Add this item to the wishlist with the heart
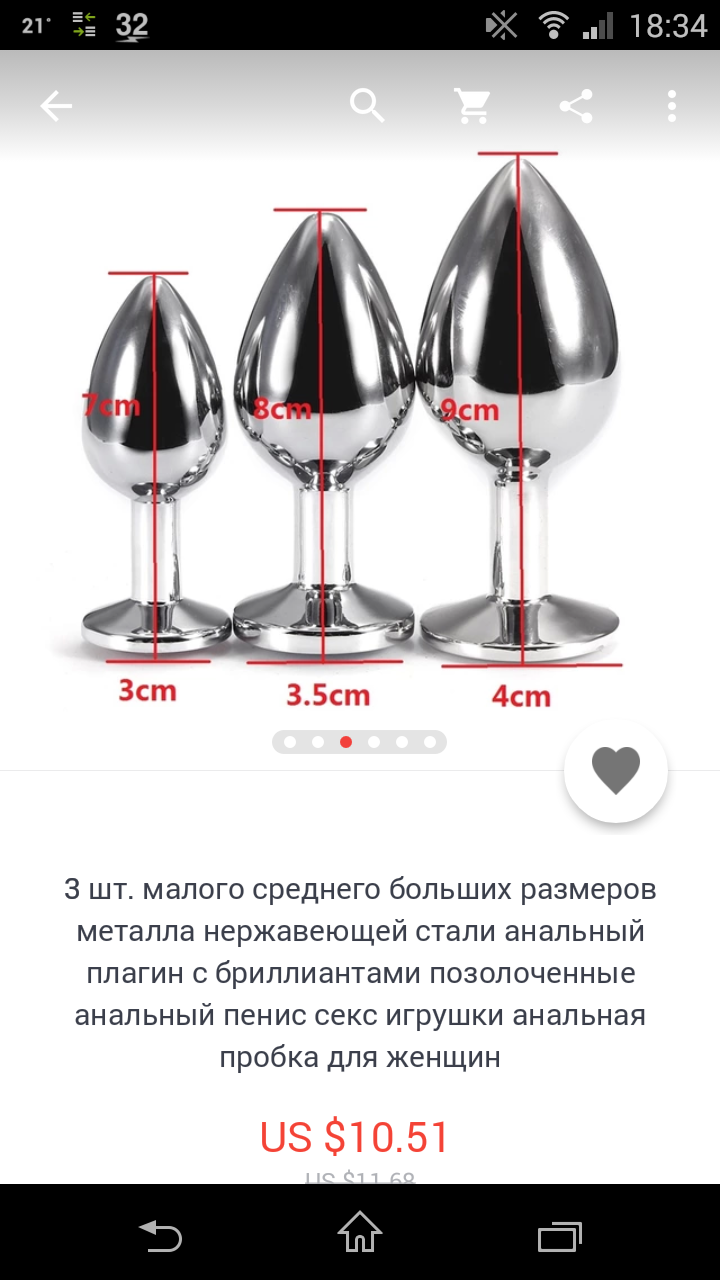This screenshot has height=1280, width=720. 616,771
